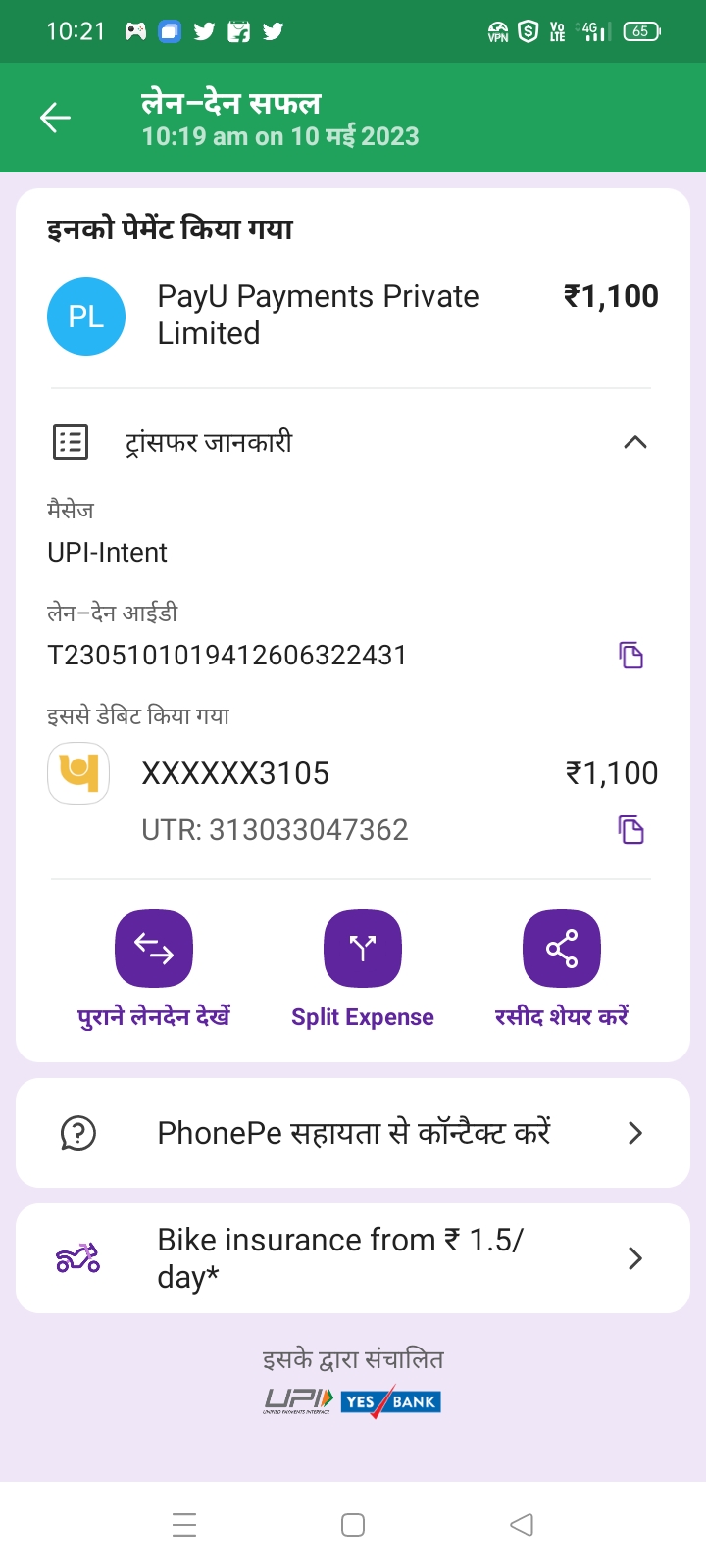Collapse the ट्रांसफर जानकारी section
The width and height of the screenshot is (706, 1568).
[634, 442]
